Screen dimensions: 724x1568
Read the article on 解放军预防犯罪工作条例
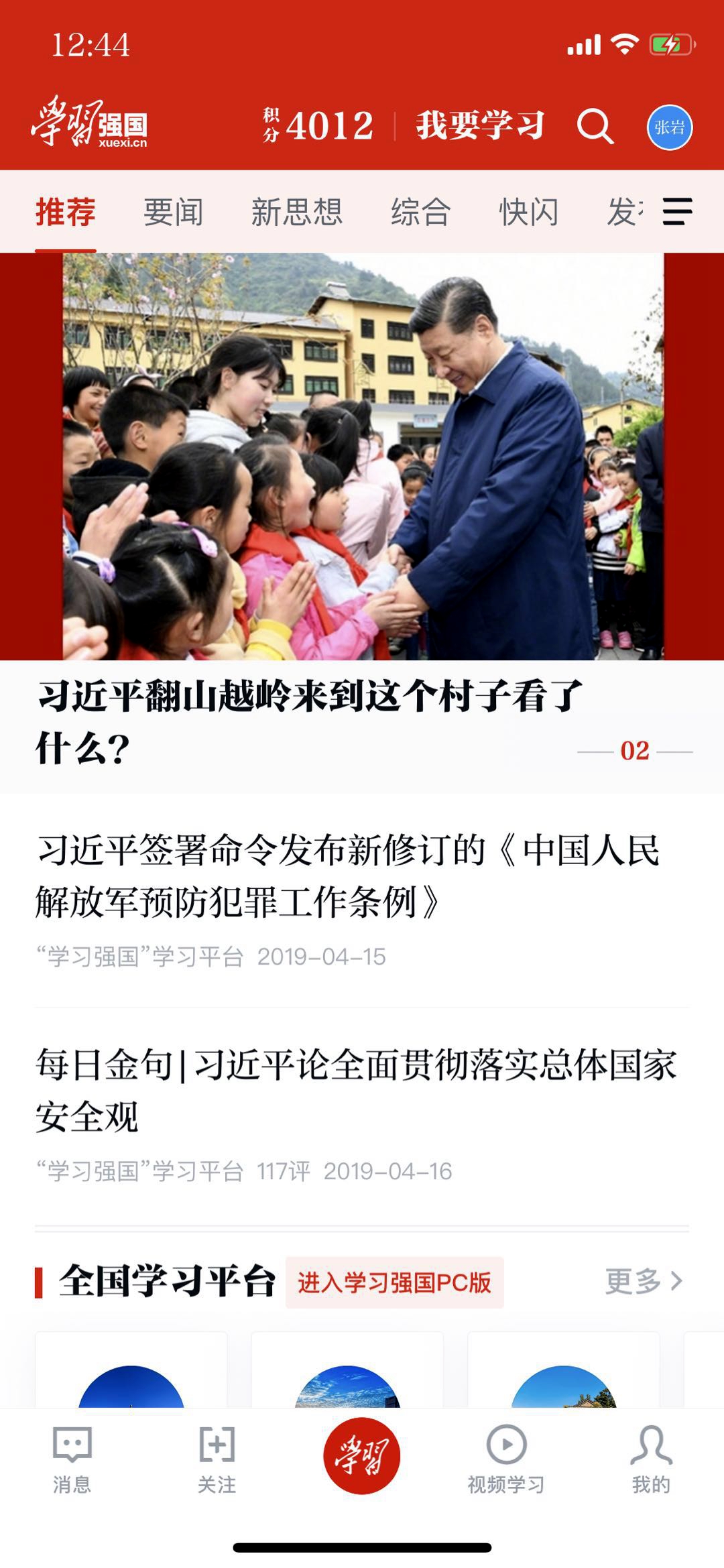(x=347, y=876)
